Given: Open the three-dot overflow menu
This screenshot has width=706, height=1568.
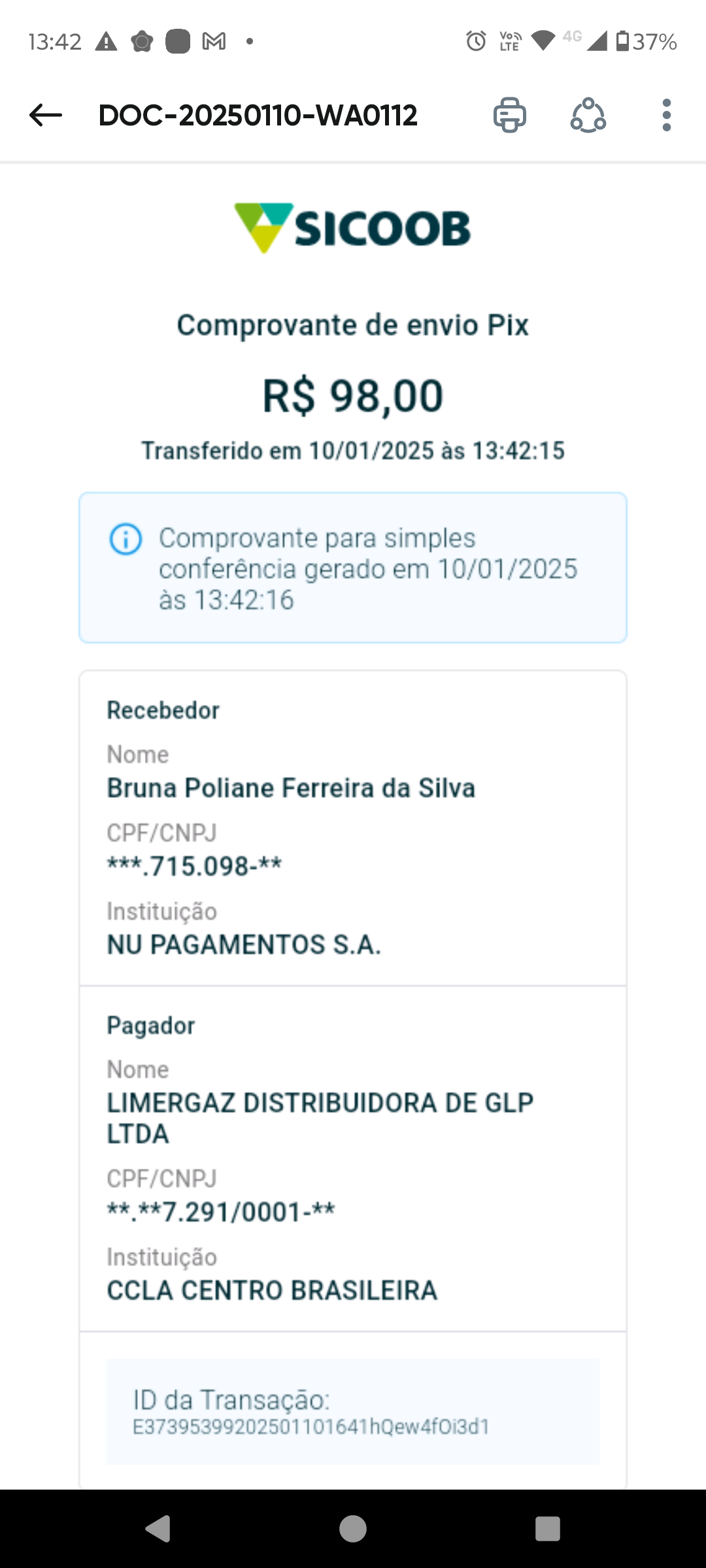Looking at the screenshot, I should coord(666,115).
